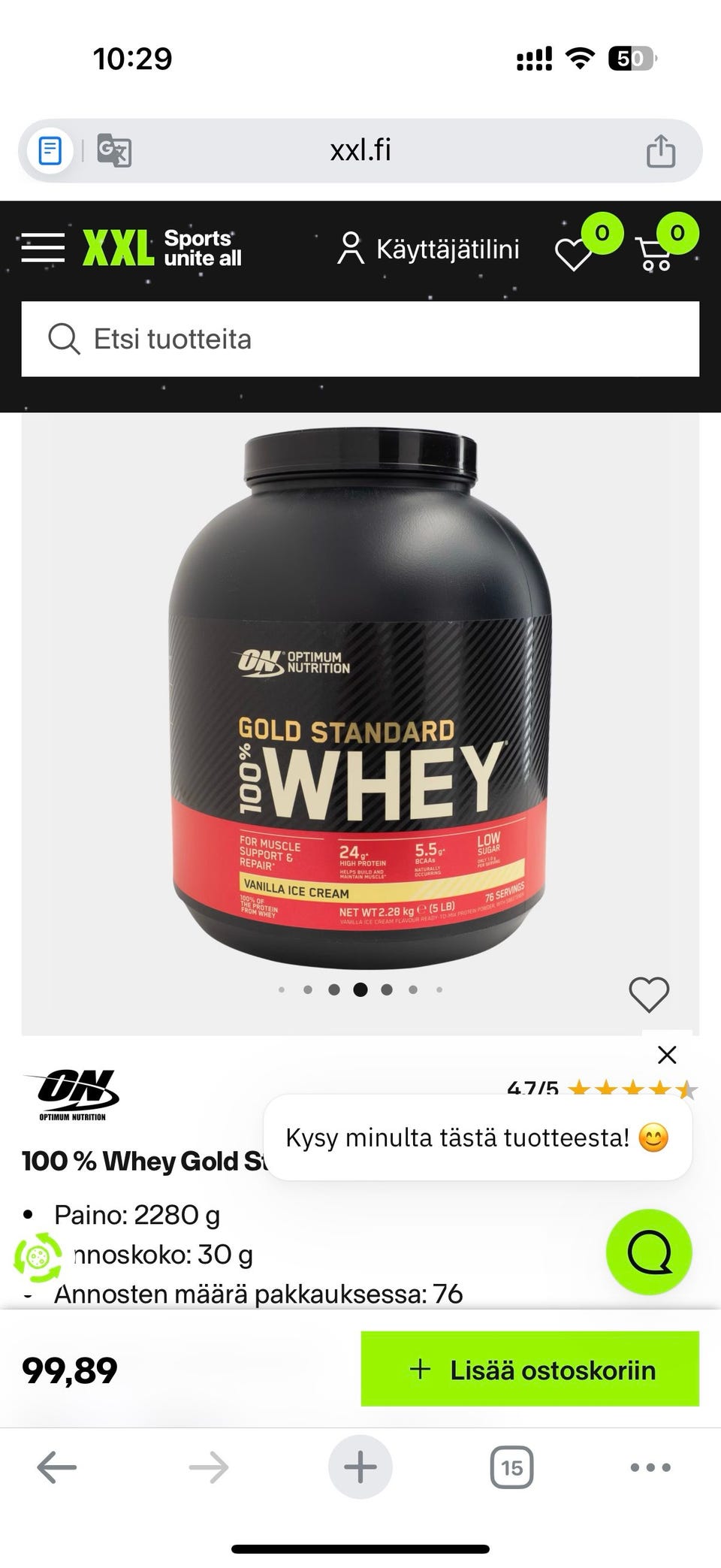
Task: Tap the xxl.fi address bar
Action: coord(360,150)
